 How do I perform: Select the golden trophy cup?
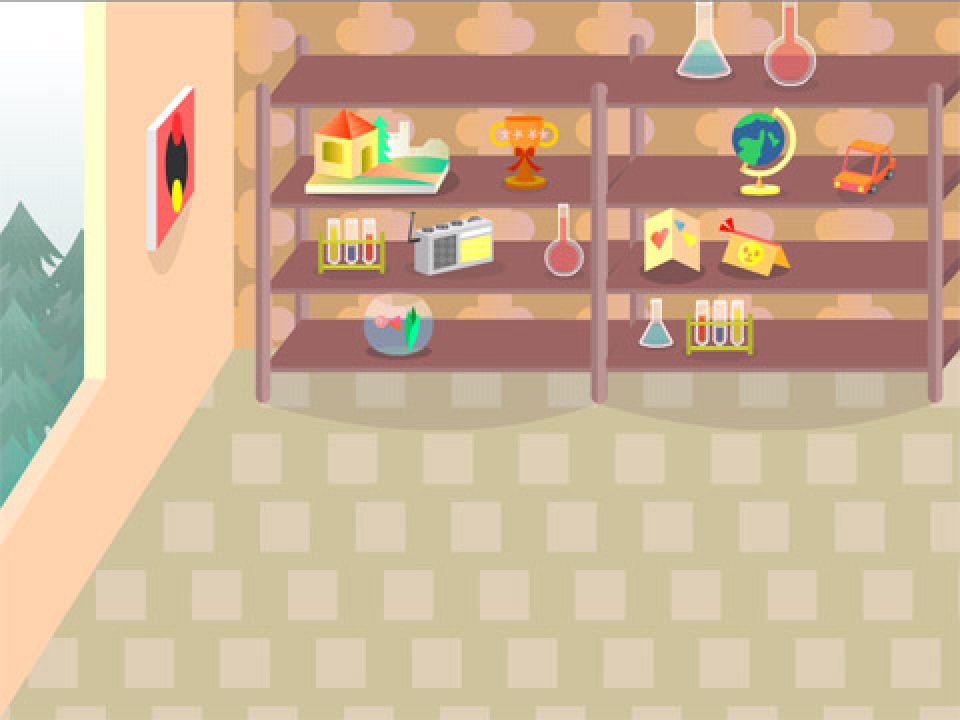[524, 151]
